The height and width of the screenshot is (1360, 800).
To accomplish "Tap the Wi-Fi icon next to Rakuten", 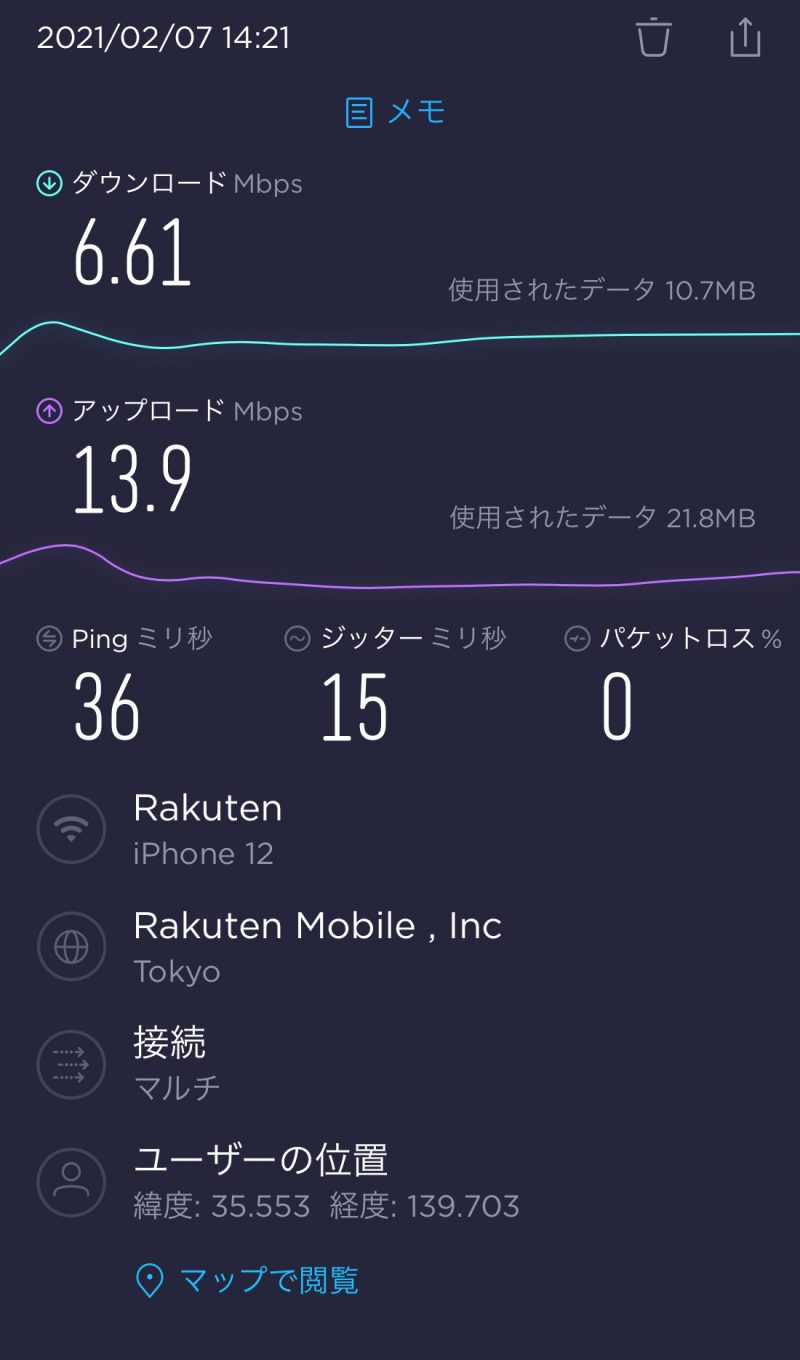I will coord(71,828).
